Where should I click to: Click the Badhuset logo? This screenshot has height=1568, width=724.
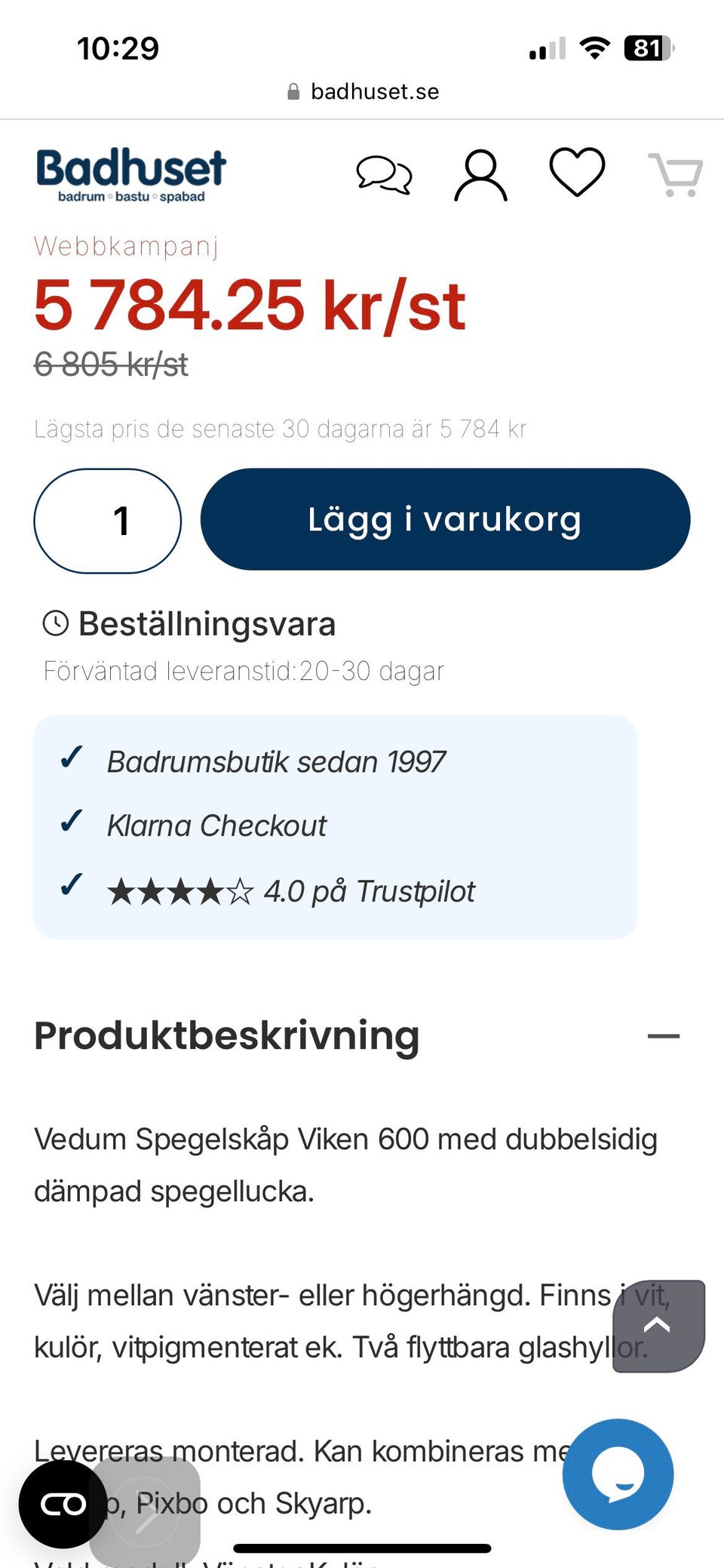[x=130, y=172]
